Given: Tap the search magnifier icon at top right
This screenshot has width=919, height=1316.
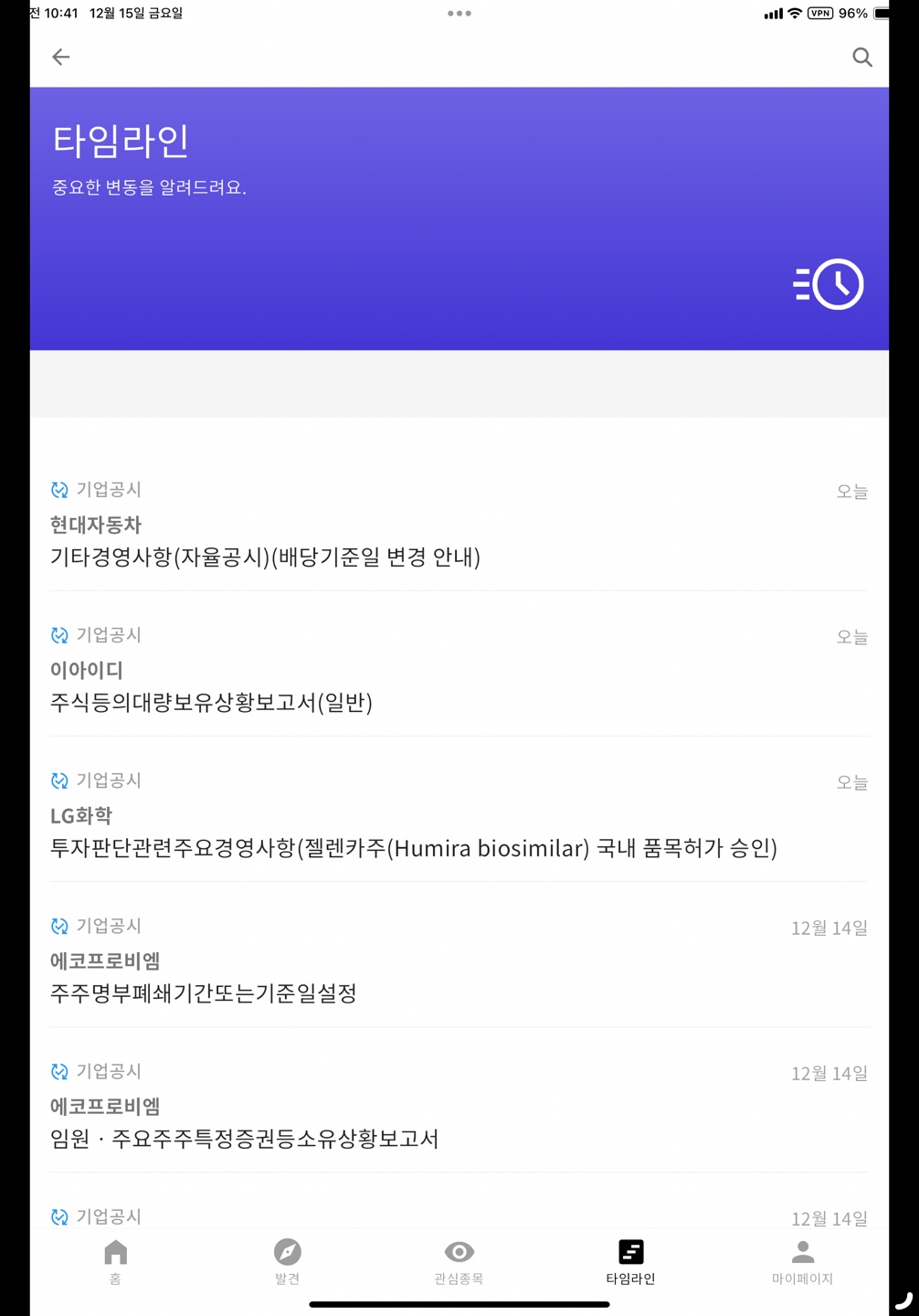Looking at the screenshot, I should pyautogui.click(x=861, y=57).
